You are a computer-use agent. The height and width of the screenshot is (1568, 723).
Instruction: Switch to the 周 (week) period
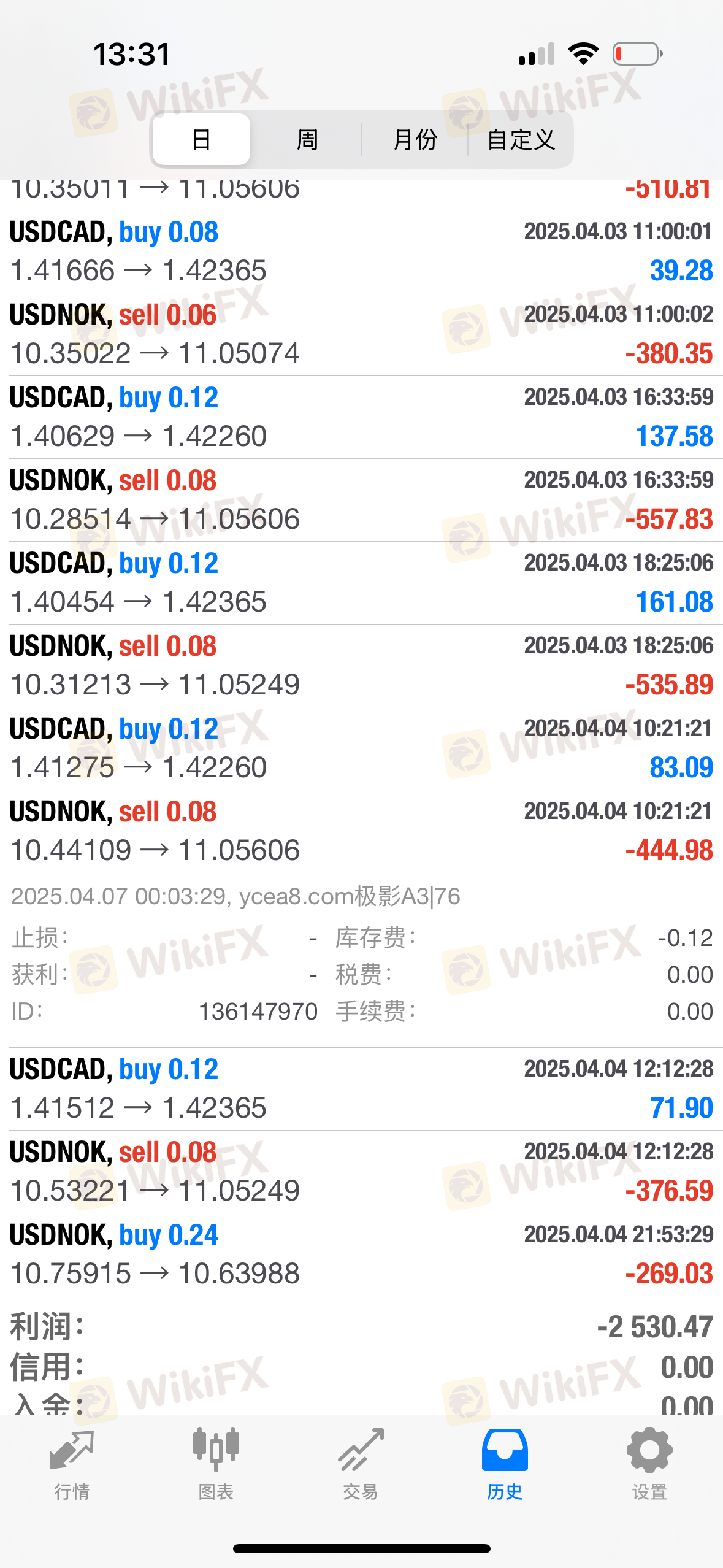[x=307, y=139]
